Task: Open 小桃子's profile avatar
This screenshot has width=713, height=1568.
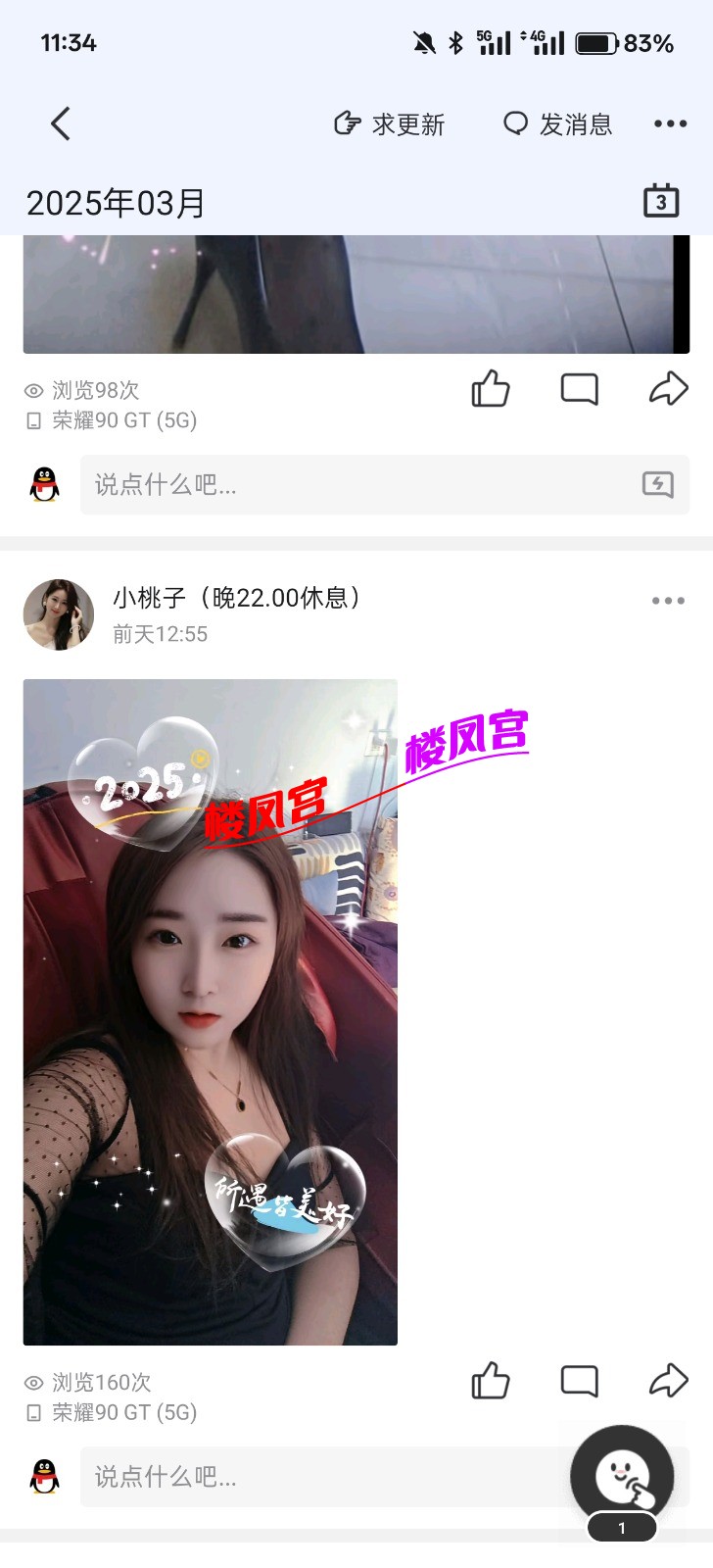Action: tap(59, 614)
